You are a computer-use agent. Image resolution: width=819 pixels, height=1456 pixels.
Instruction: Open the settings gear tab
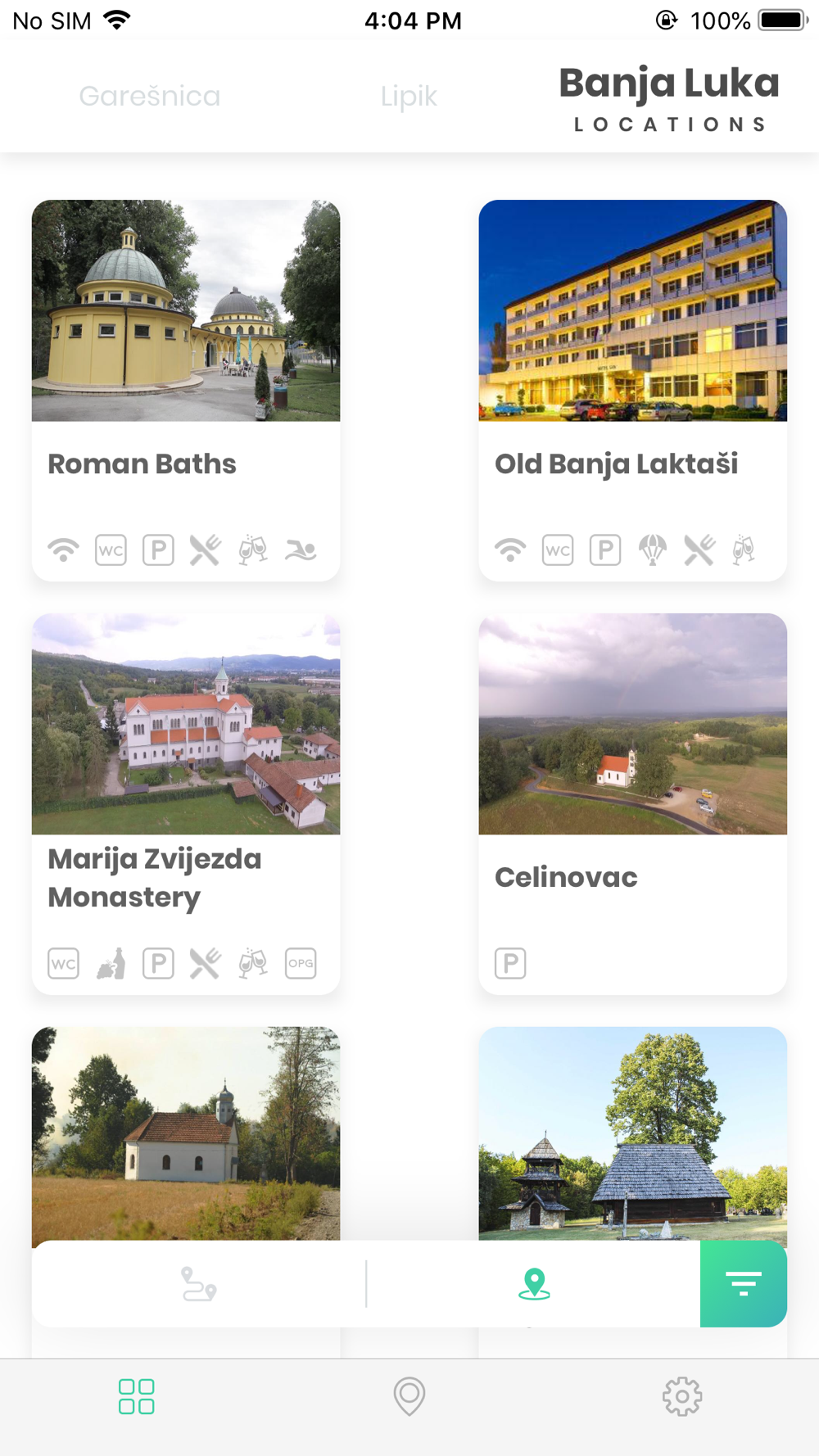tap(682, 1396)
